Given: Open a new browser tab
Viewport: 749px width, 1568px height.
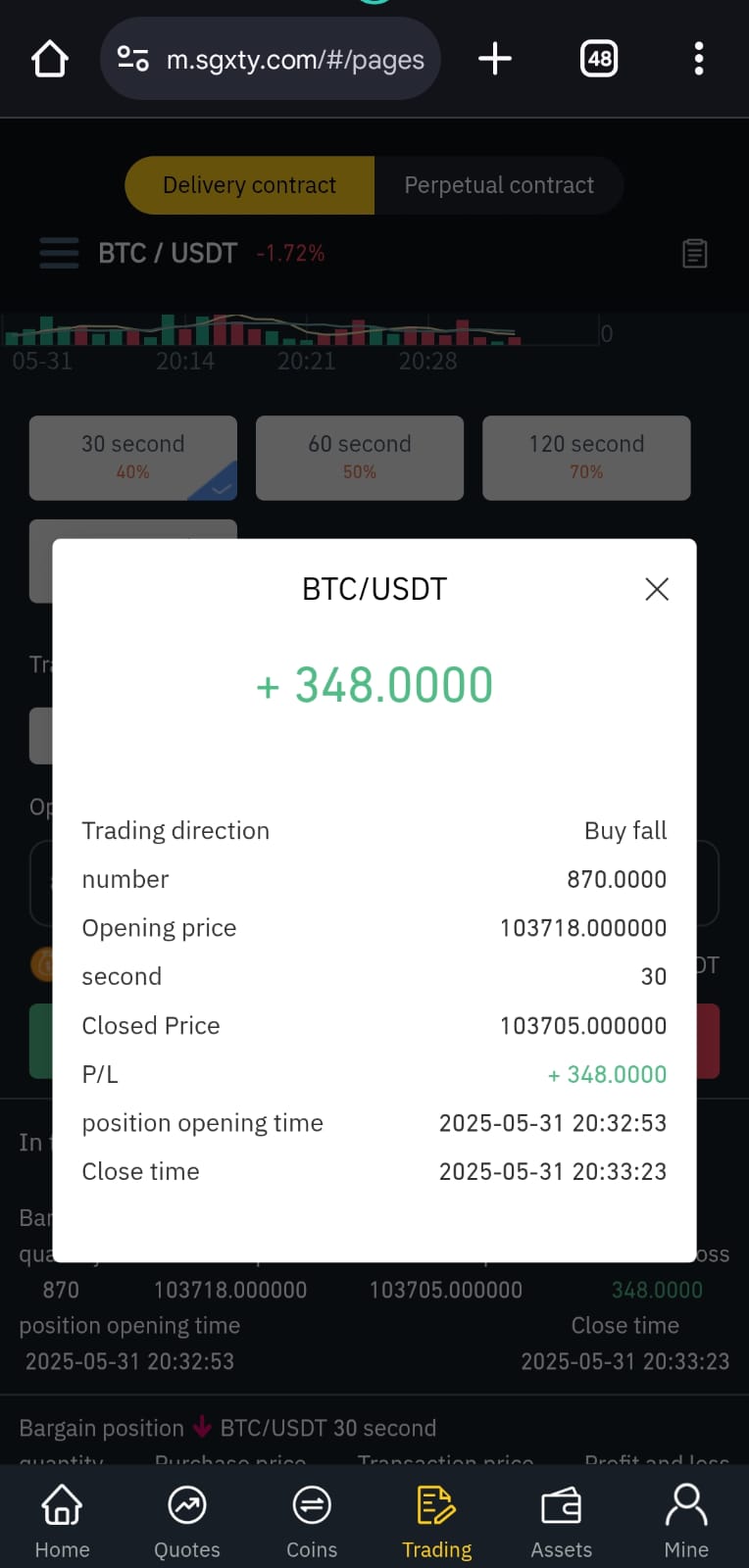Looking at the screenshot, I should (x=495, y=59).
